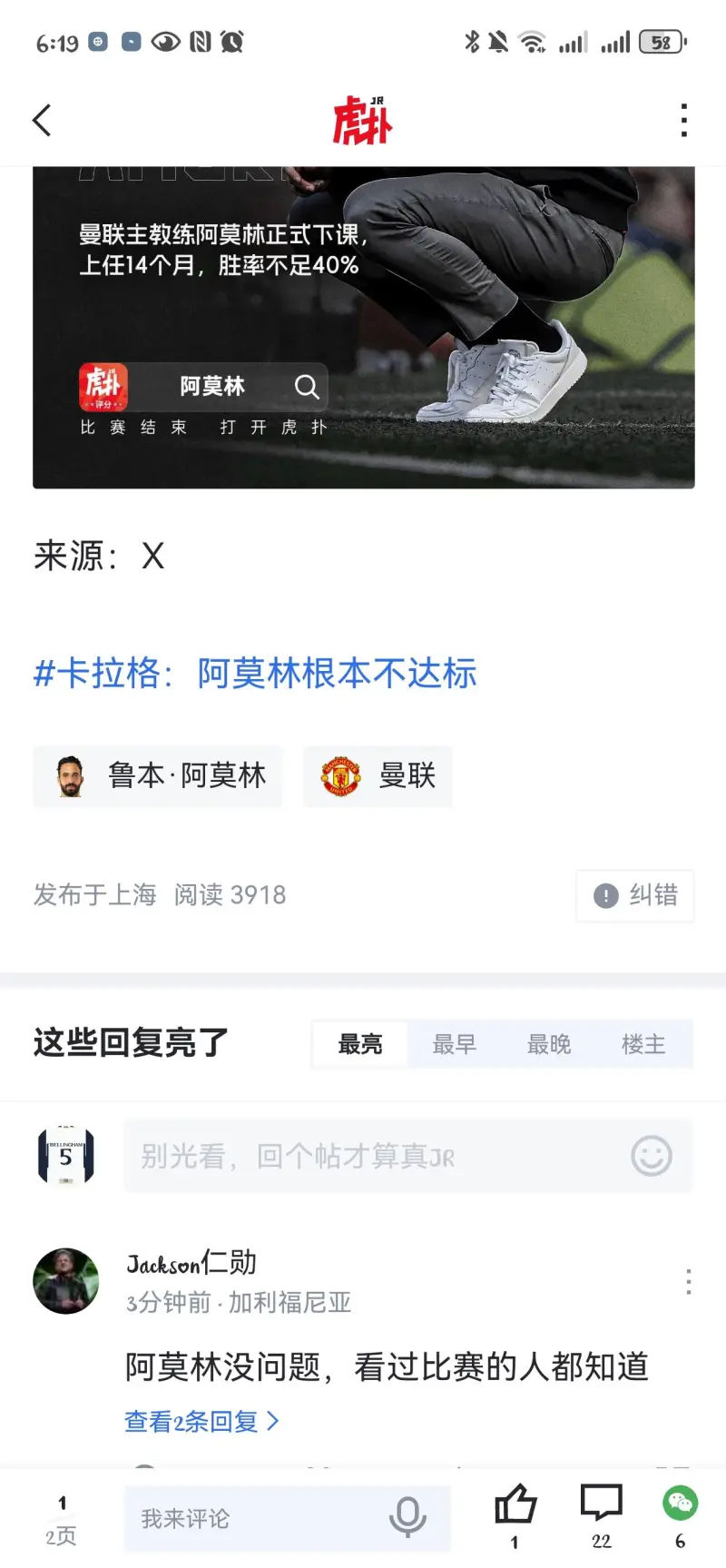Open hashtag 卡拉格：阿莫林根本不达标
Viewport: 726px width, 1568px height.
pos(255,674)
